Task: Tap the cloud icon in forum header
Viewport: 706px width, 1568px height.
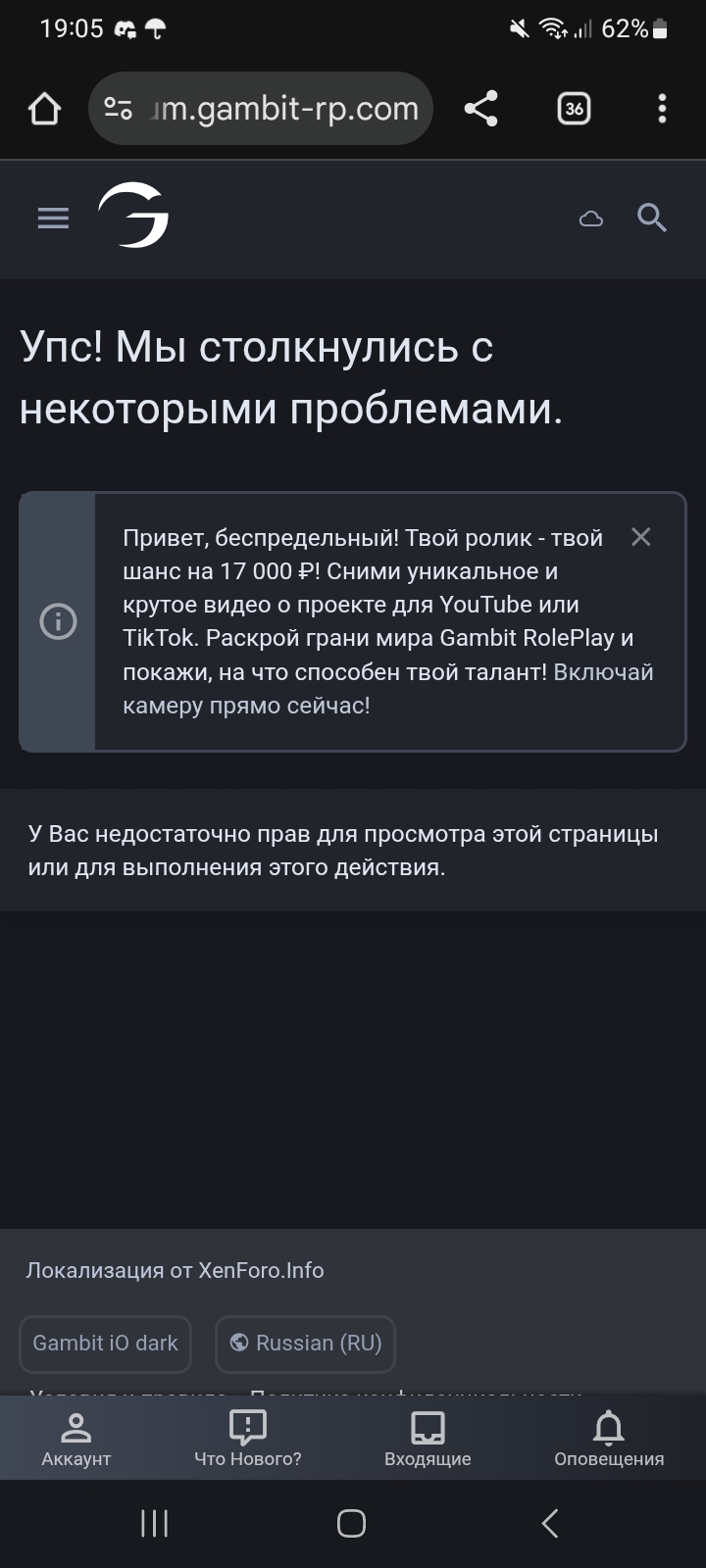Action: (x=591, y=219)
